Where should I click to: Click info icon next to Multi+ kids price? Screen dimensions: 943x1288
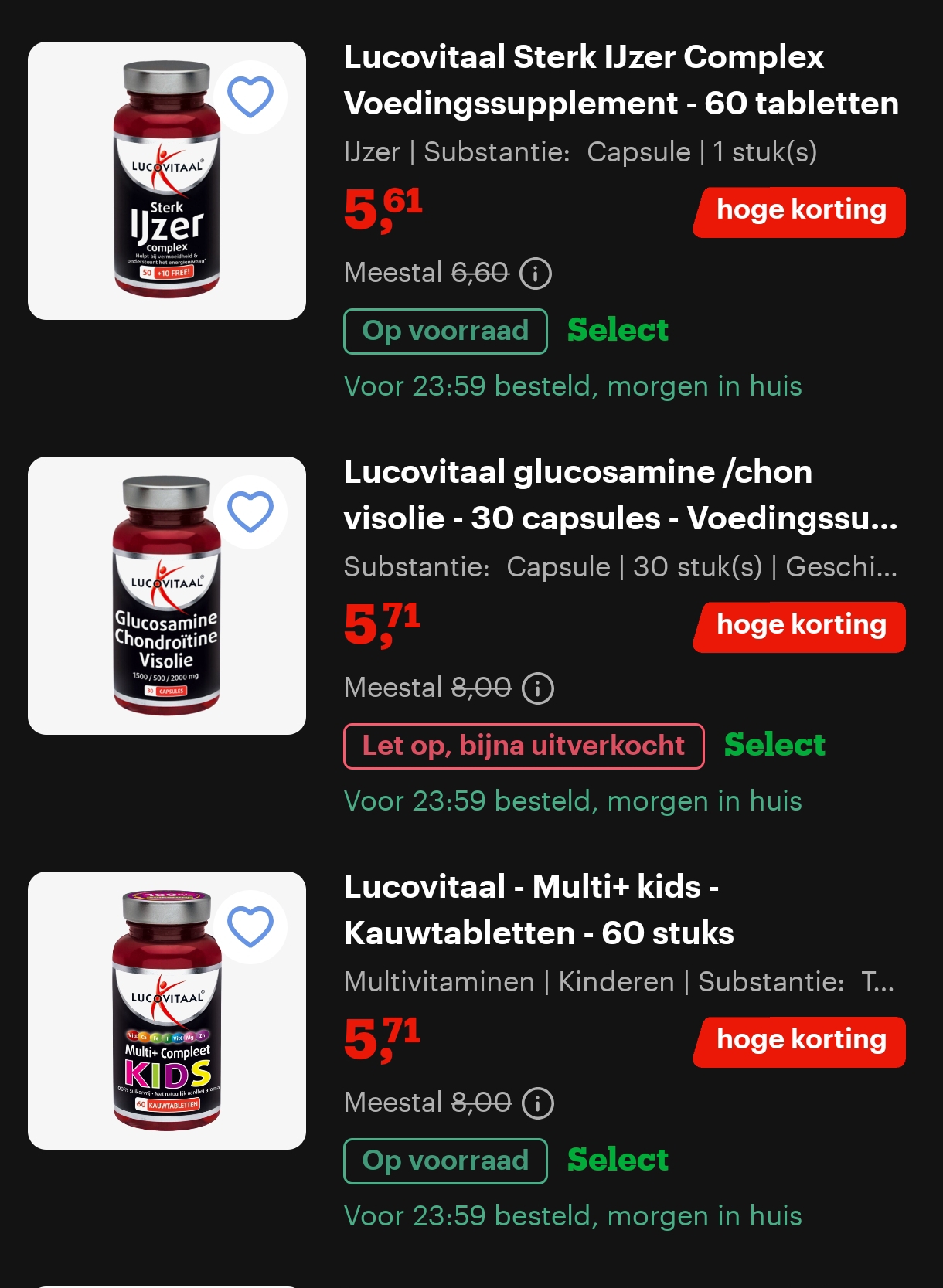pyautogui.click(x=539, y=1103)
